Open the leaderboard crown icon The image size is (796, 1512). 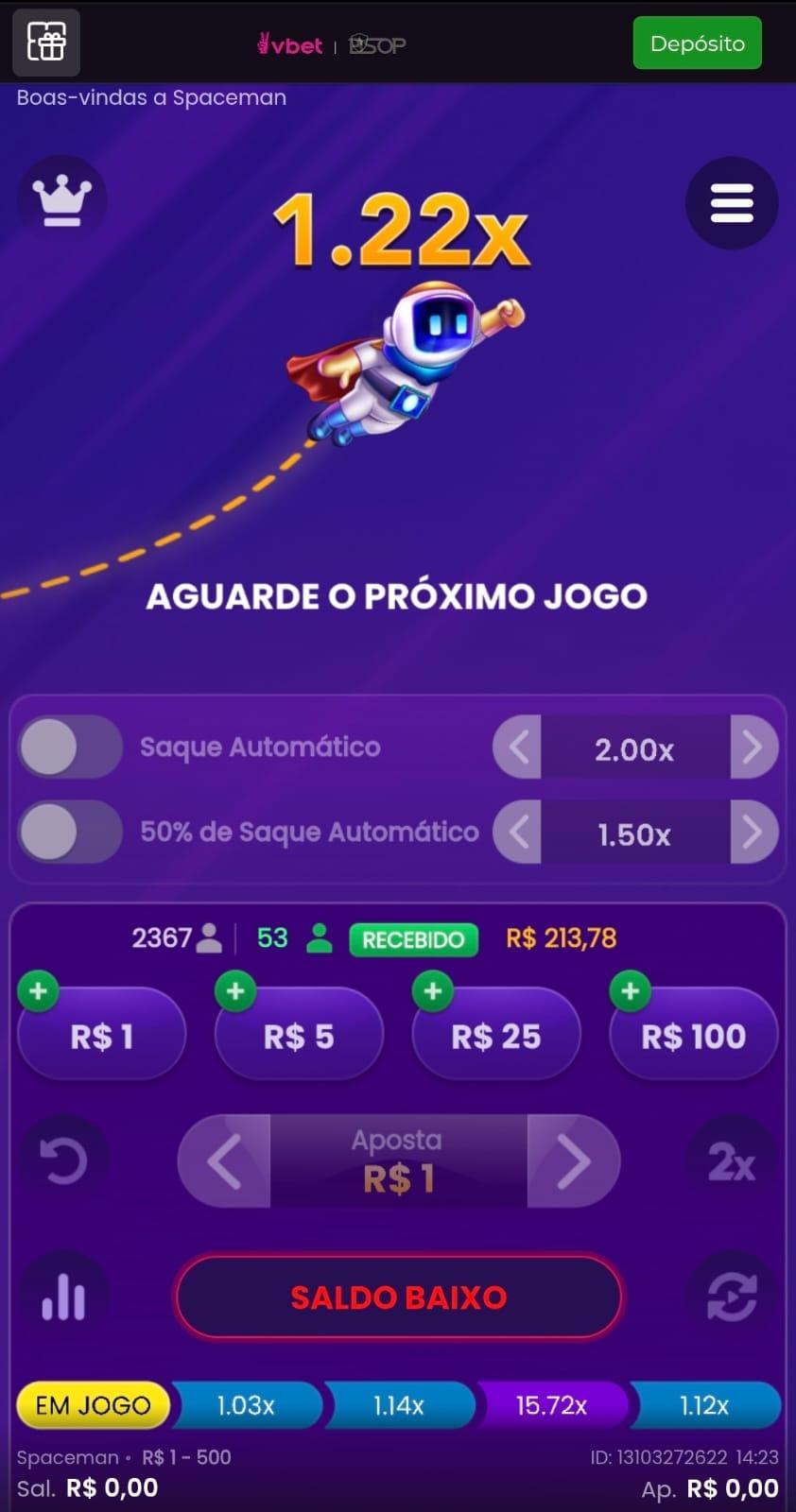(x=62, y=199)
